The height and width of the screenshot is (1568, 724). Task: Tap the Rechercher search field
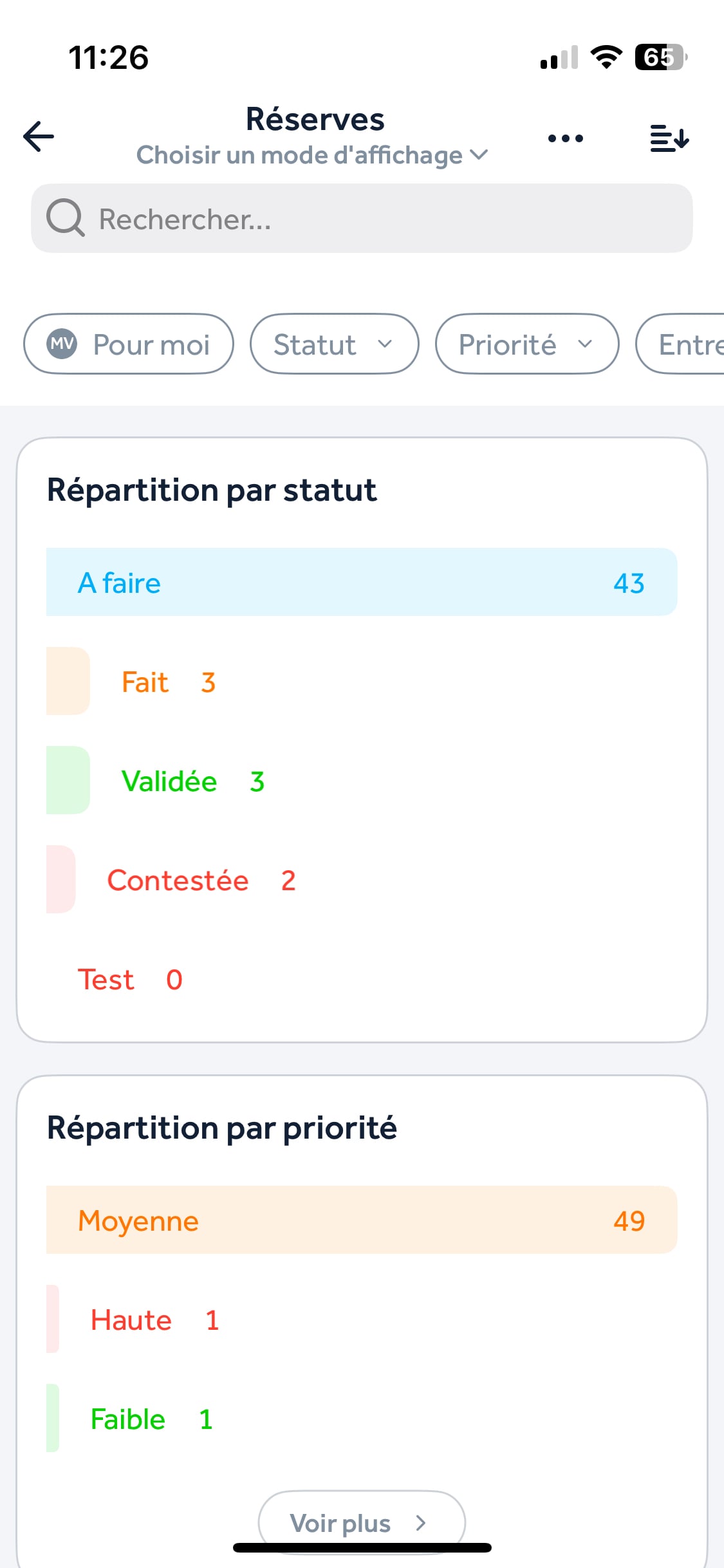(x=362, y=219)
